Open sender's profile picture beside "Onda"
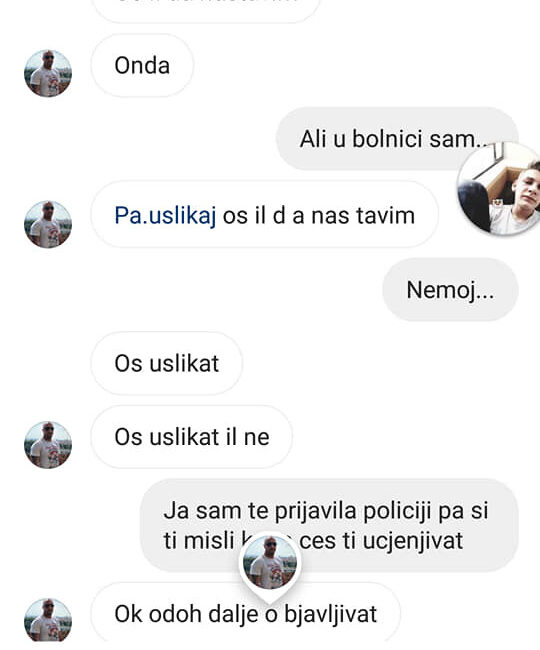 tap(48, 73)
